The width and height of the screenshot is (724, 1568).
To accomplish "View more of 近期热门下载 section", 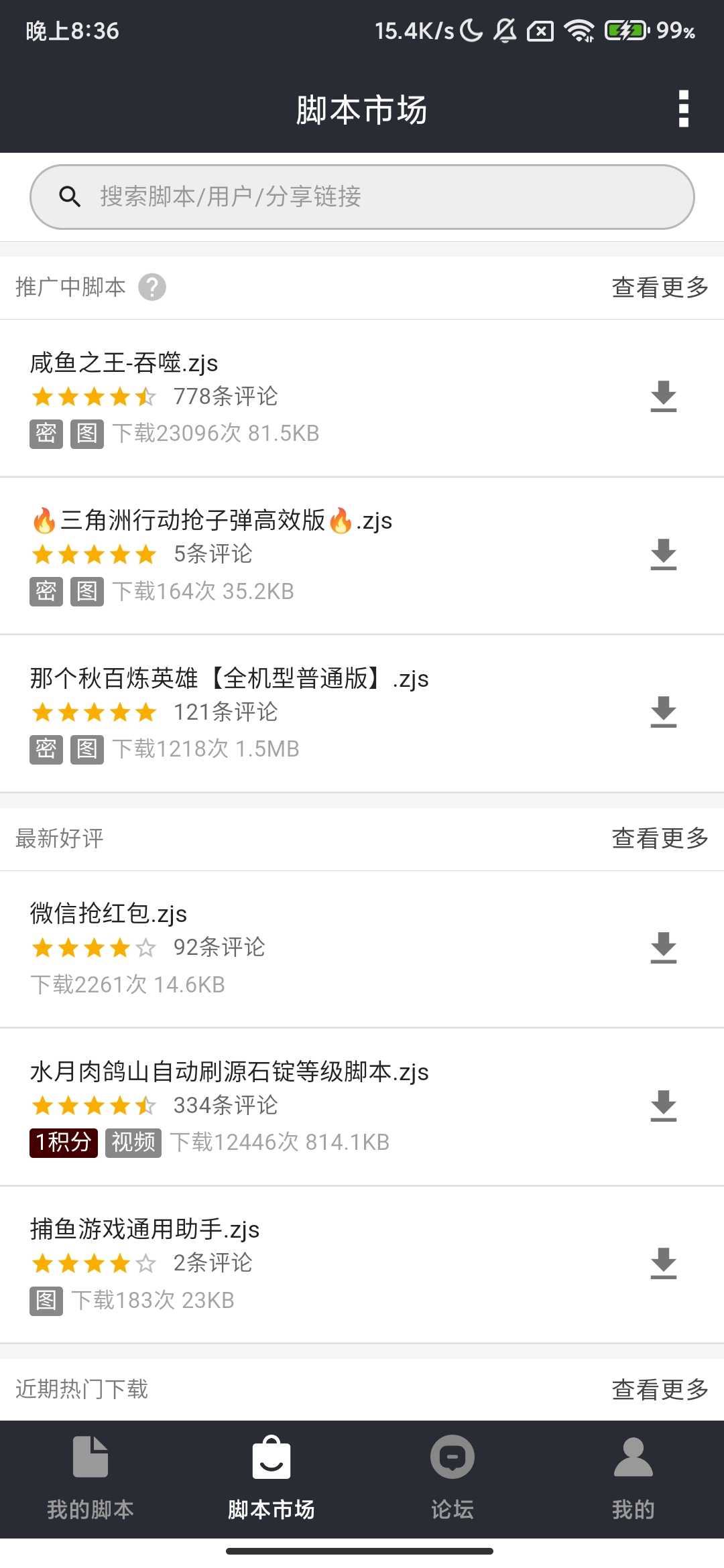I will pos(660,1390).
